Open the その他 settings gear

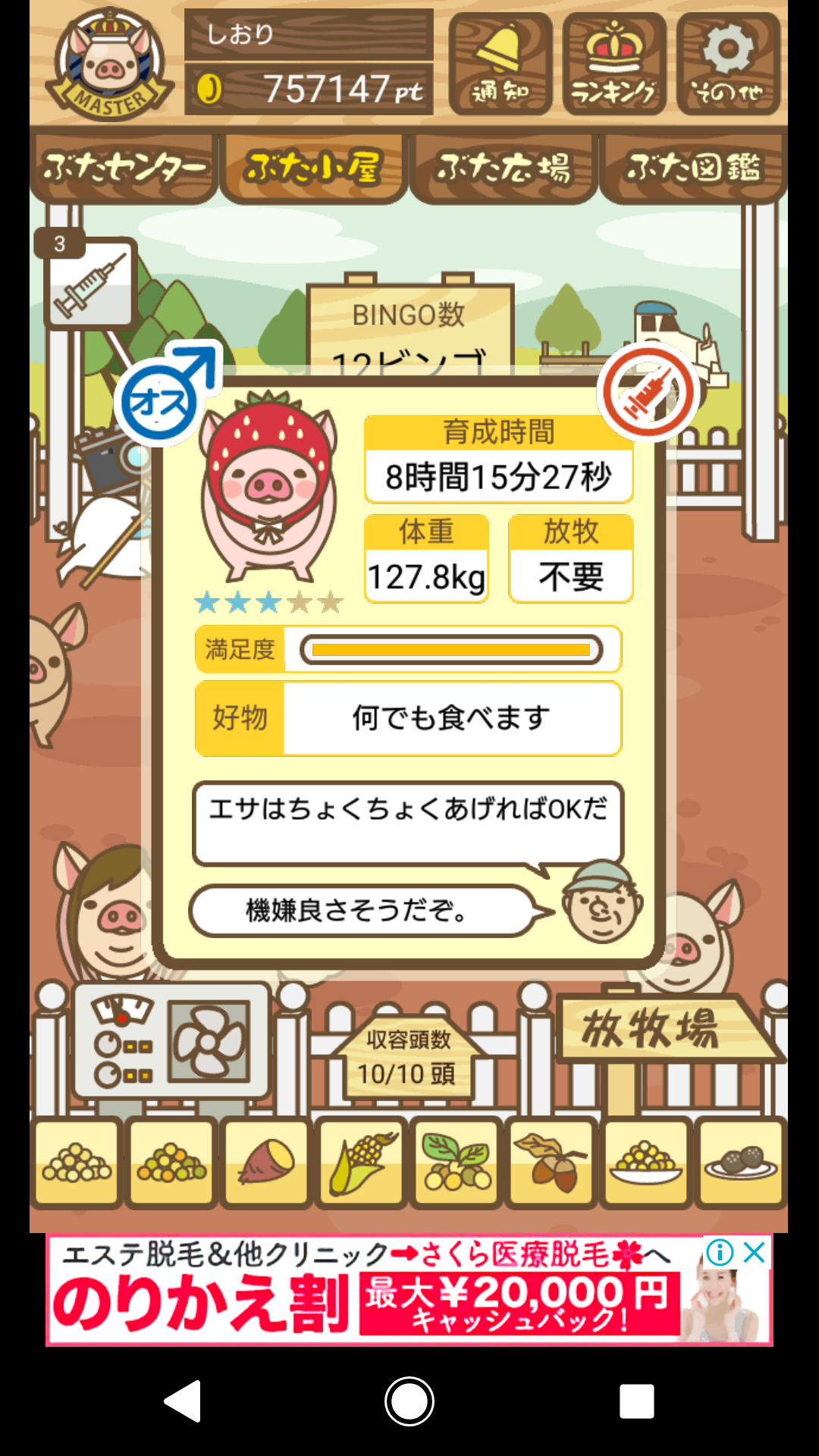pos(728,64)
